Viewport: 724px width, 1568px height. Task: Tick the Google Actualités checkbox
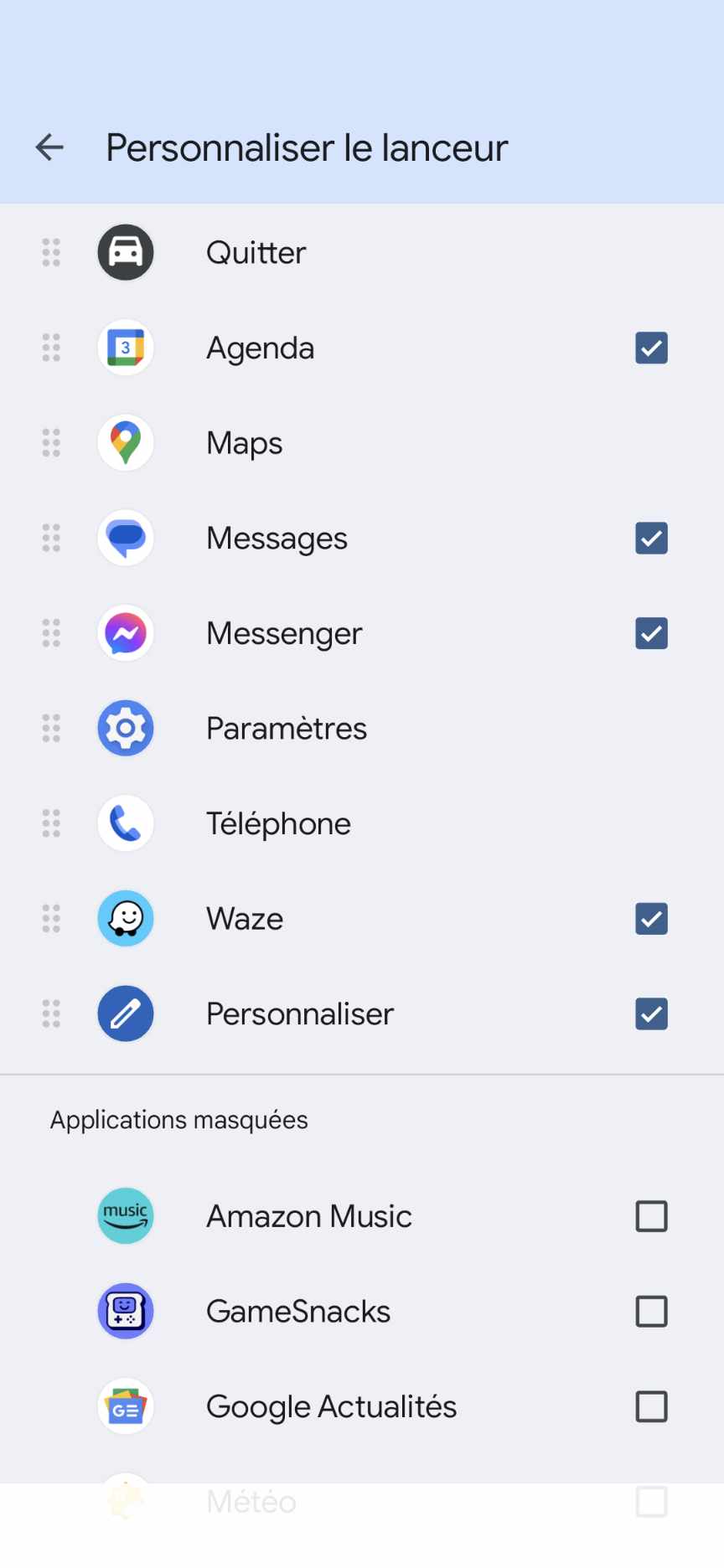click(651, 1406)
